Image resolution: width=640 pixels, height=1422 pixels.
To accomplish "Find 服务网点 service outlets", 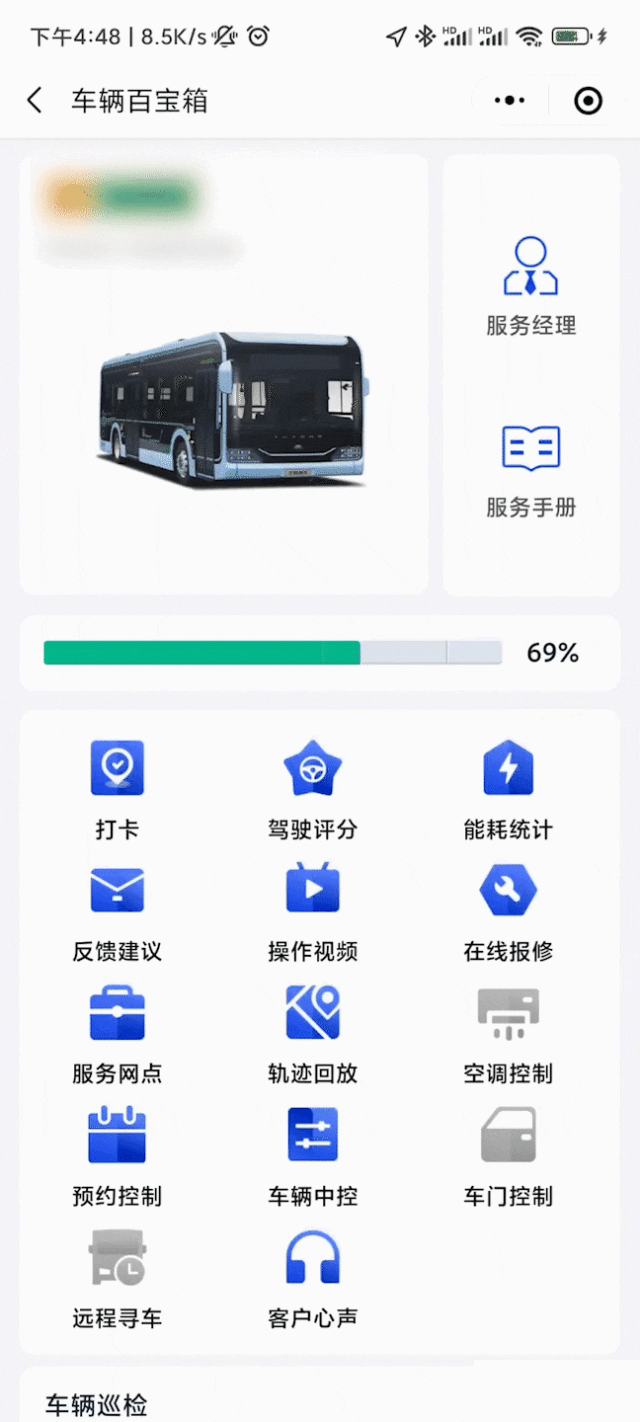I will coord(117,1033).
